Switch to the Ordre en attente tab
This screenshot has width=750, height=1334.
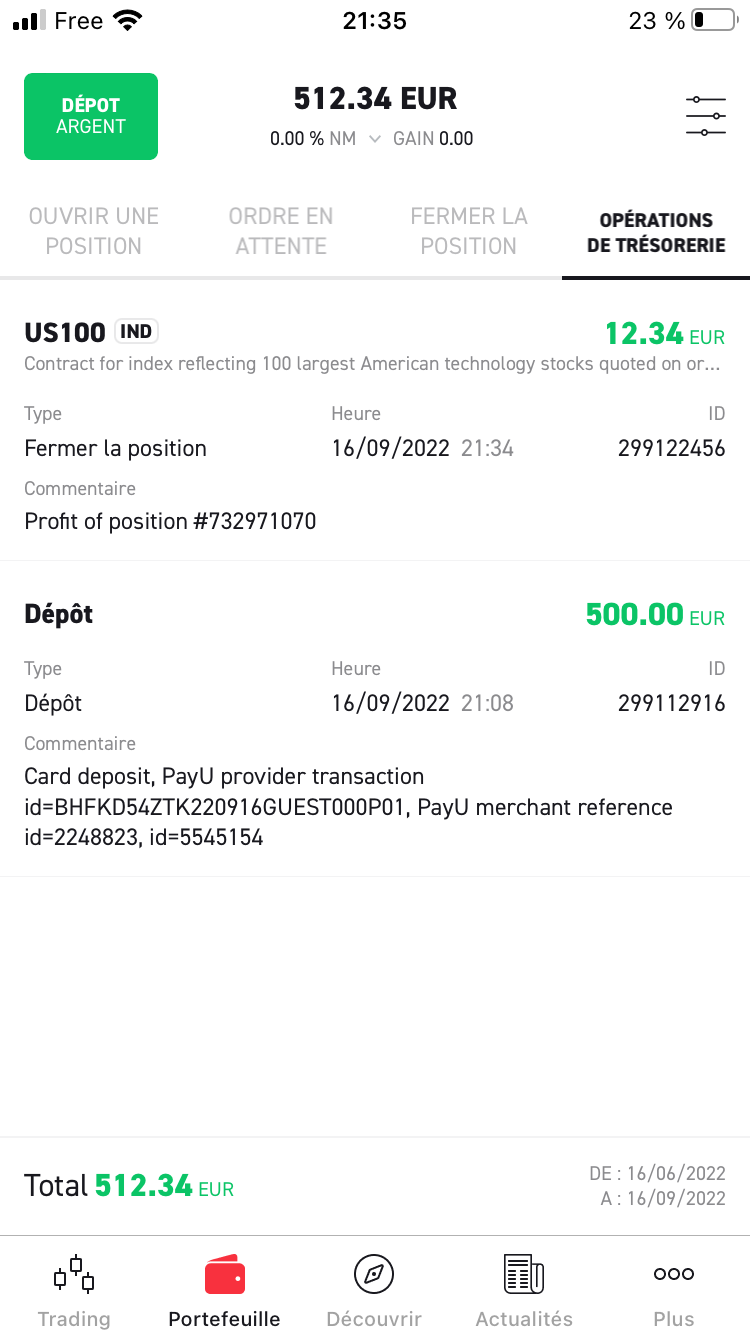pyautogui.click(x=281, y=231)
